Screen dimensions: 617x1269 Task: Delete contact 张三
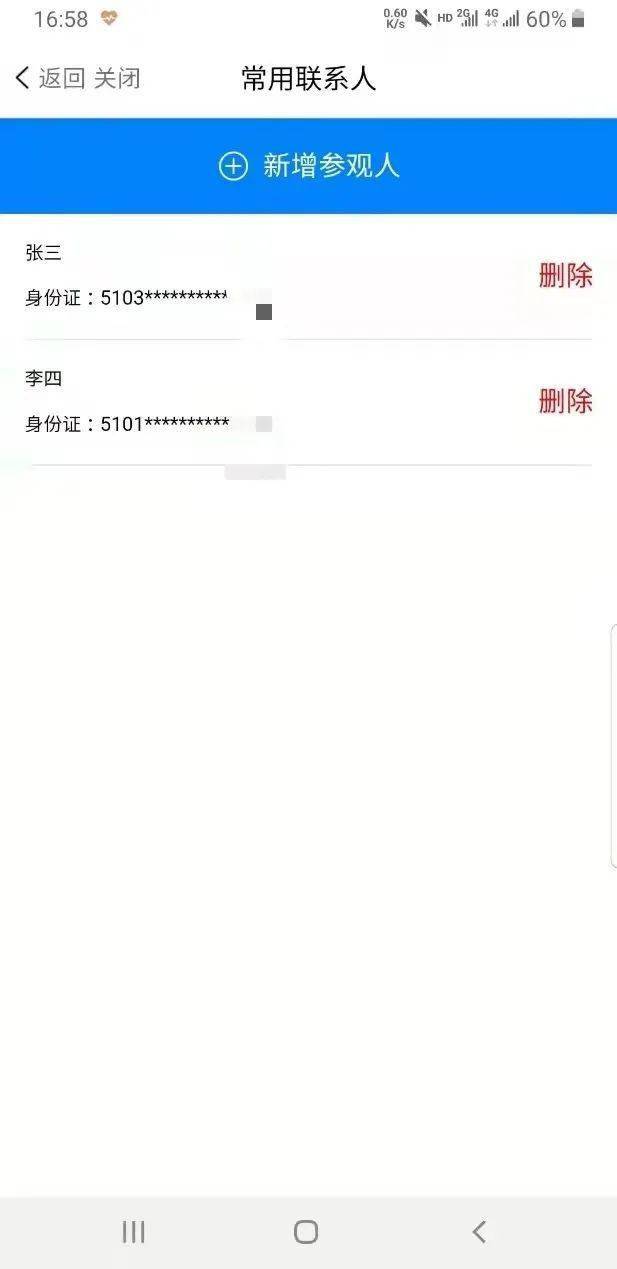click(565, 276)
